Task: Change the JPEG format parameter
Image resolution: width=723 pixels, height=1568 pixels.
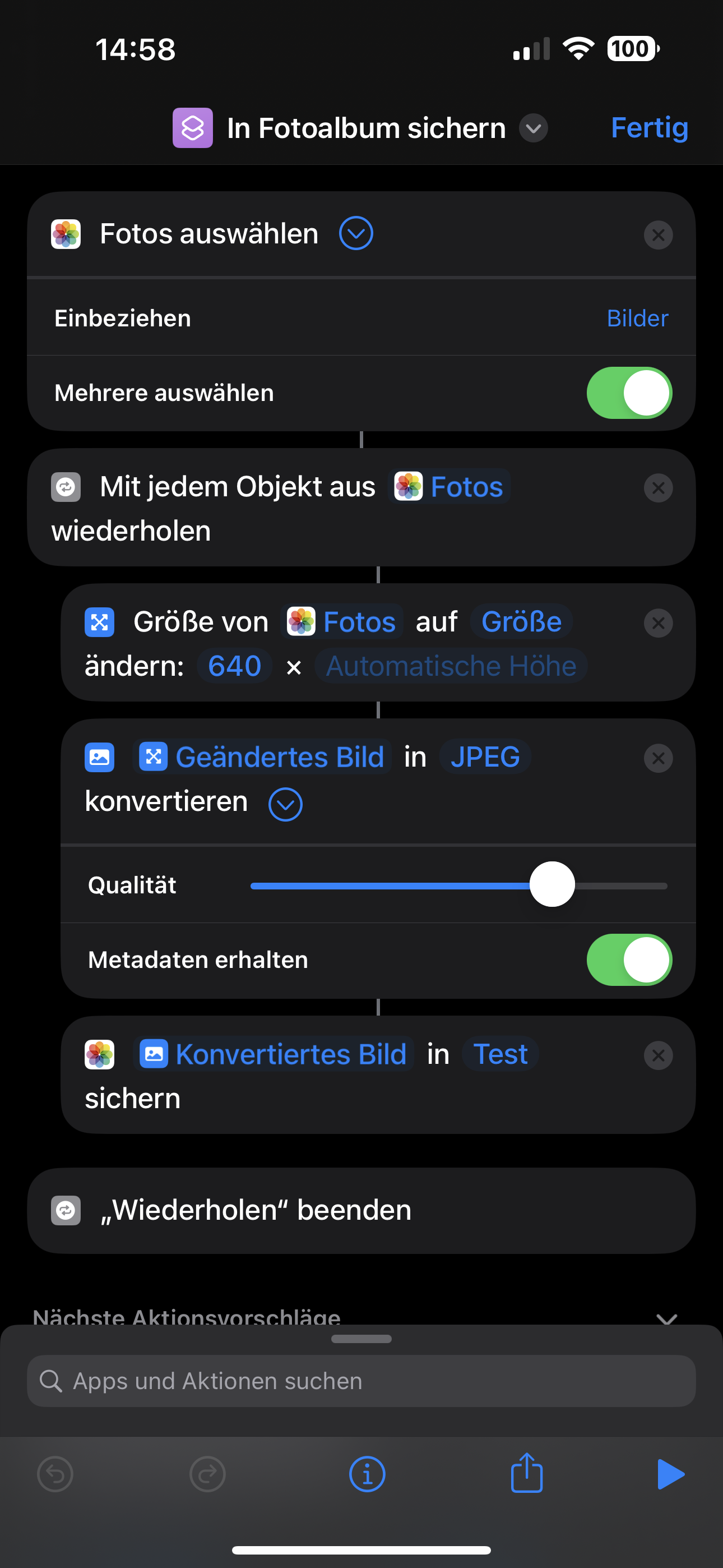Action: [484, 757]
